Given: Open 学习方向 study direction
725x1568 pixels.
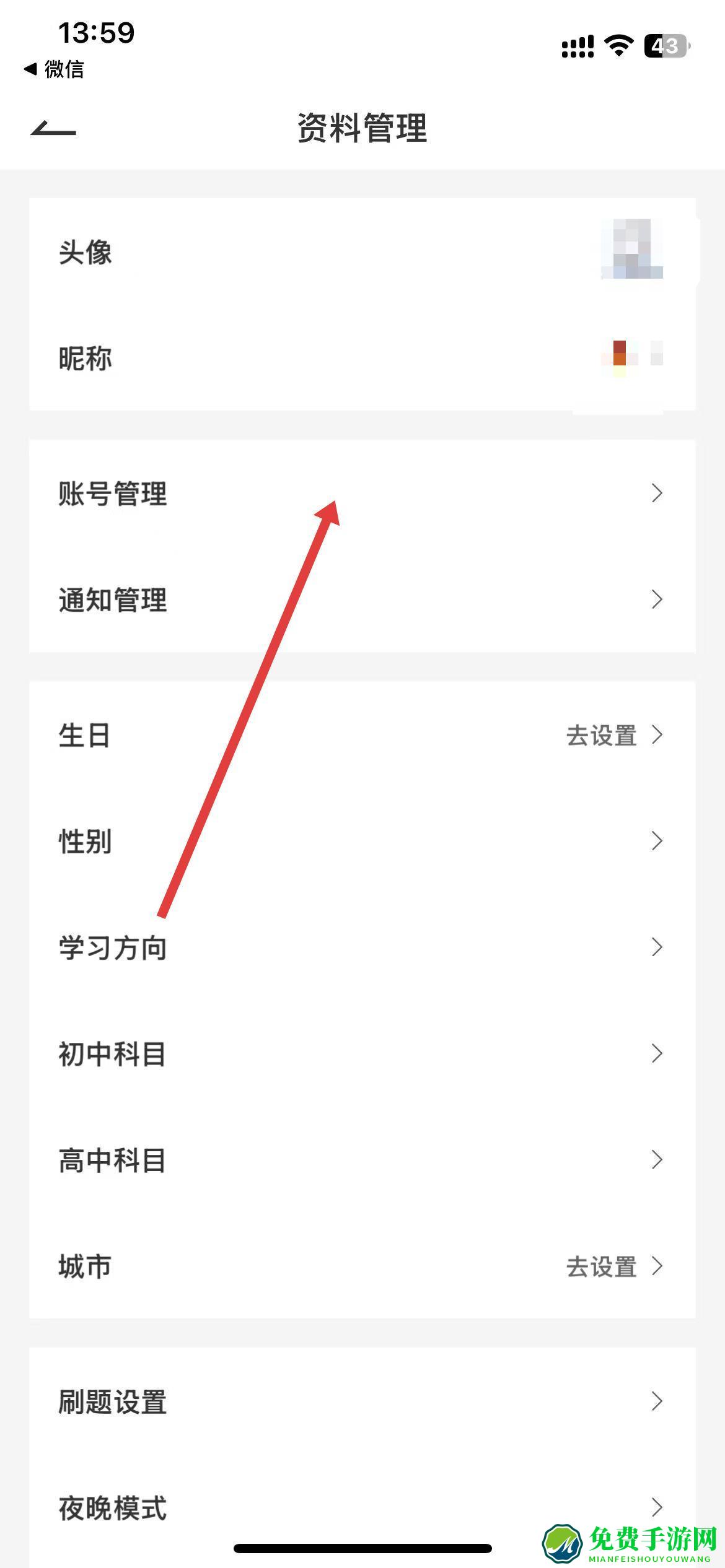Looking at the screenshot, I should [x=362, y=947].
